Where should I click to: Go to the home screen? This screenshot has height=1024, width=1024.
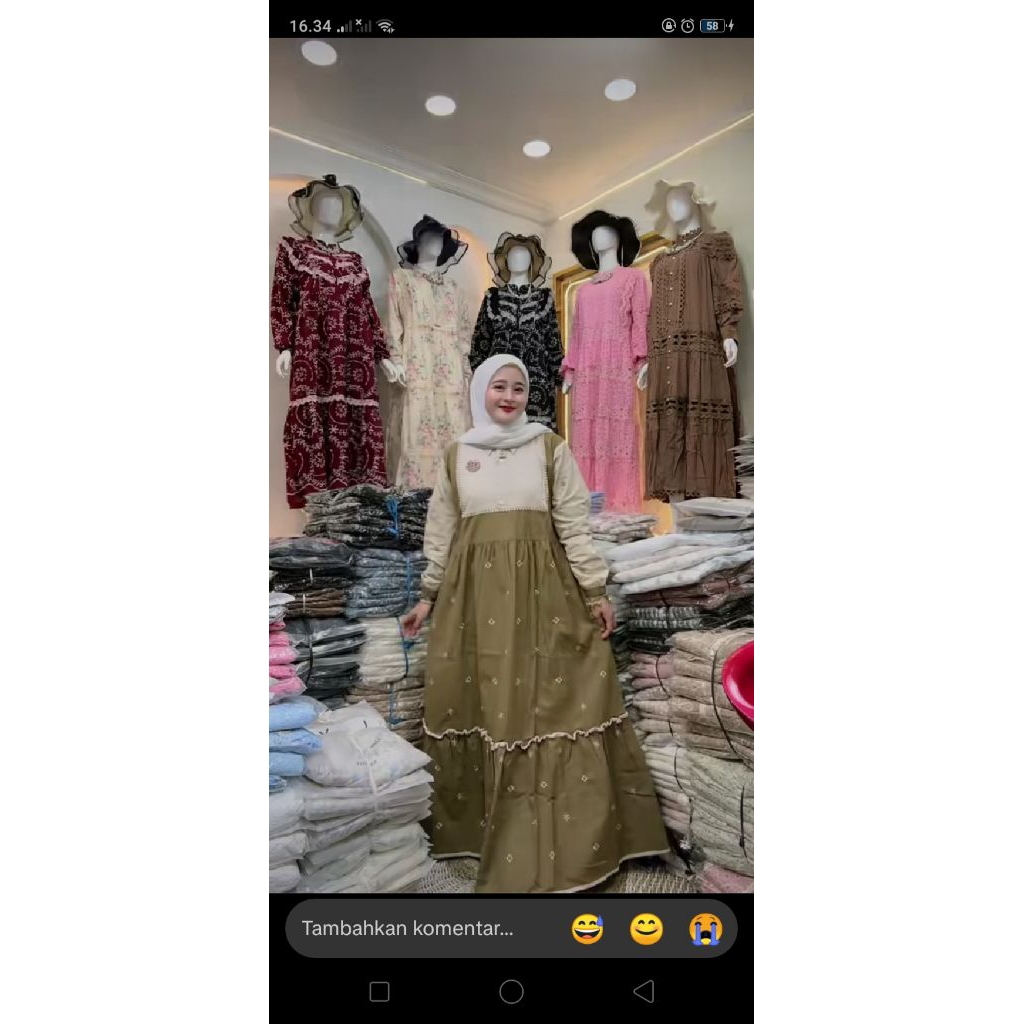pos(511,991)
